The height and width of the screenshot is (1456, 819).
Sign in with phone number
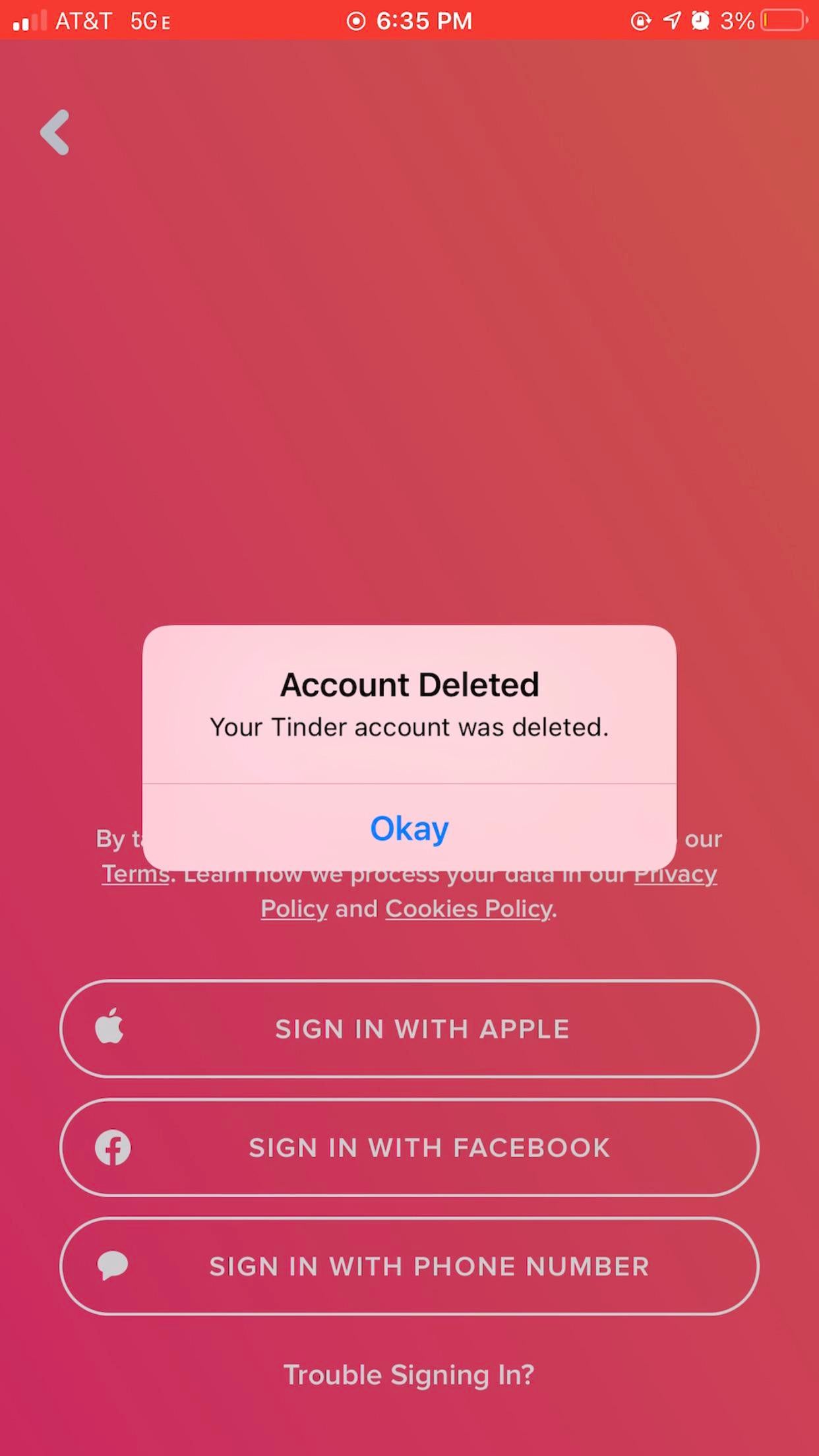pos(409,1266)
